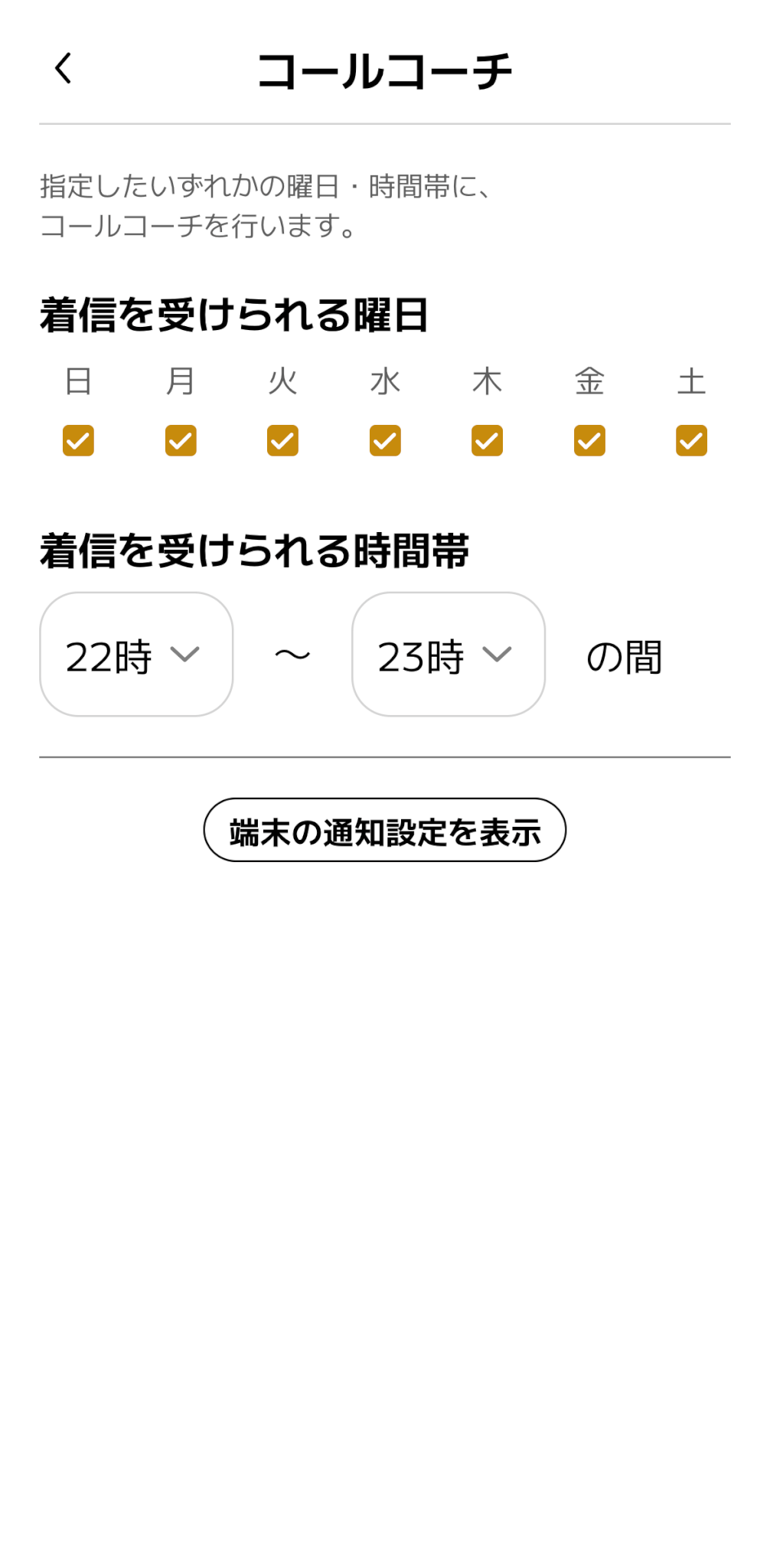Uncheck the 日 (Sunday) checkbox
Viewport: 770px width, 1568px height.
click(78, 441)
